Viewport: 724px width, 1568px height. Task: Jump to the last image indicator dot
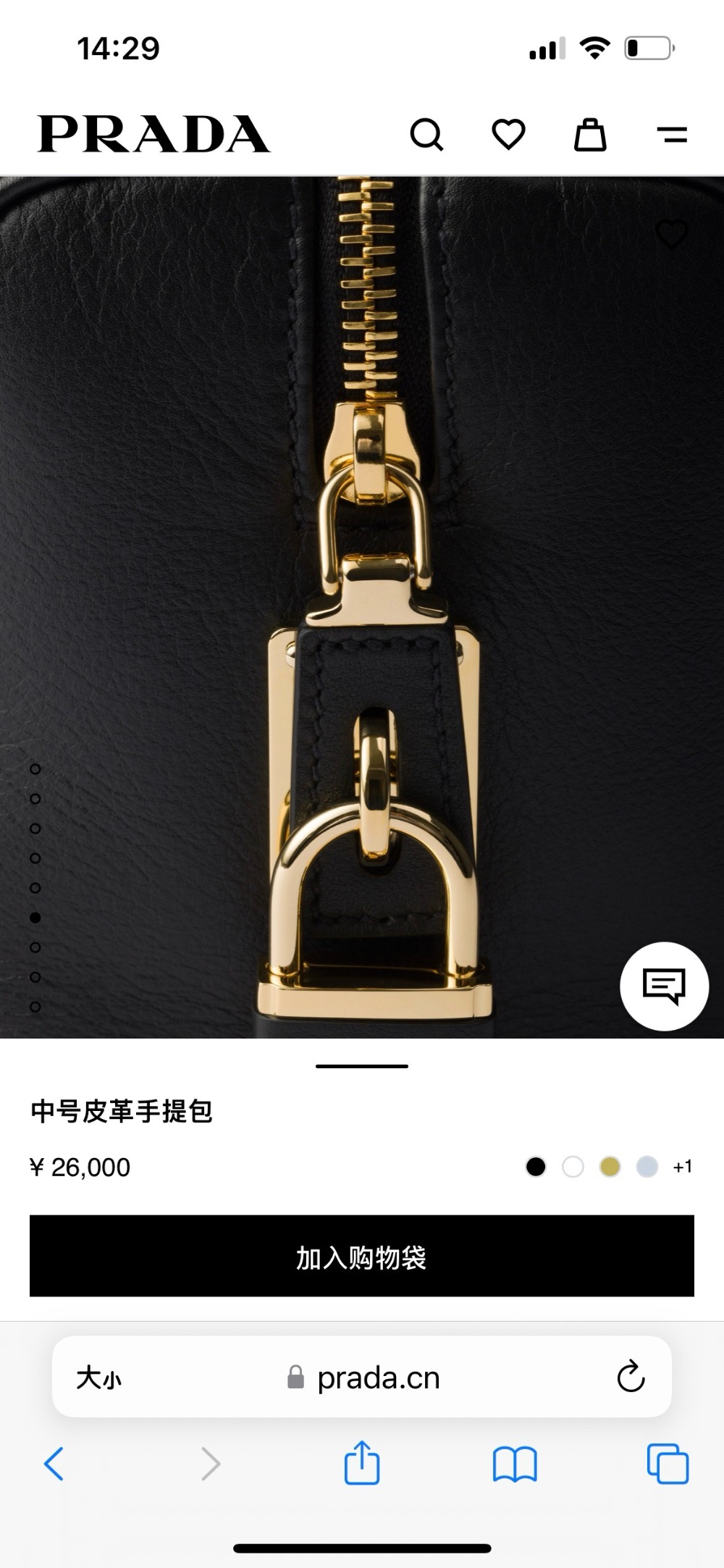click(35, 1007)
